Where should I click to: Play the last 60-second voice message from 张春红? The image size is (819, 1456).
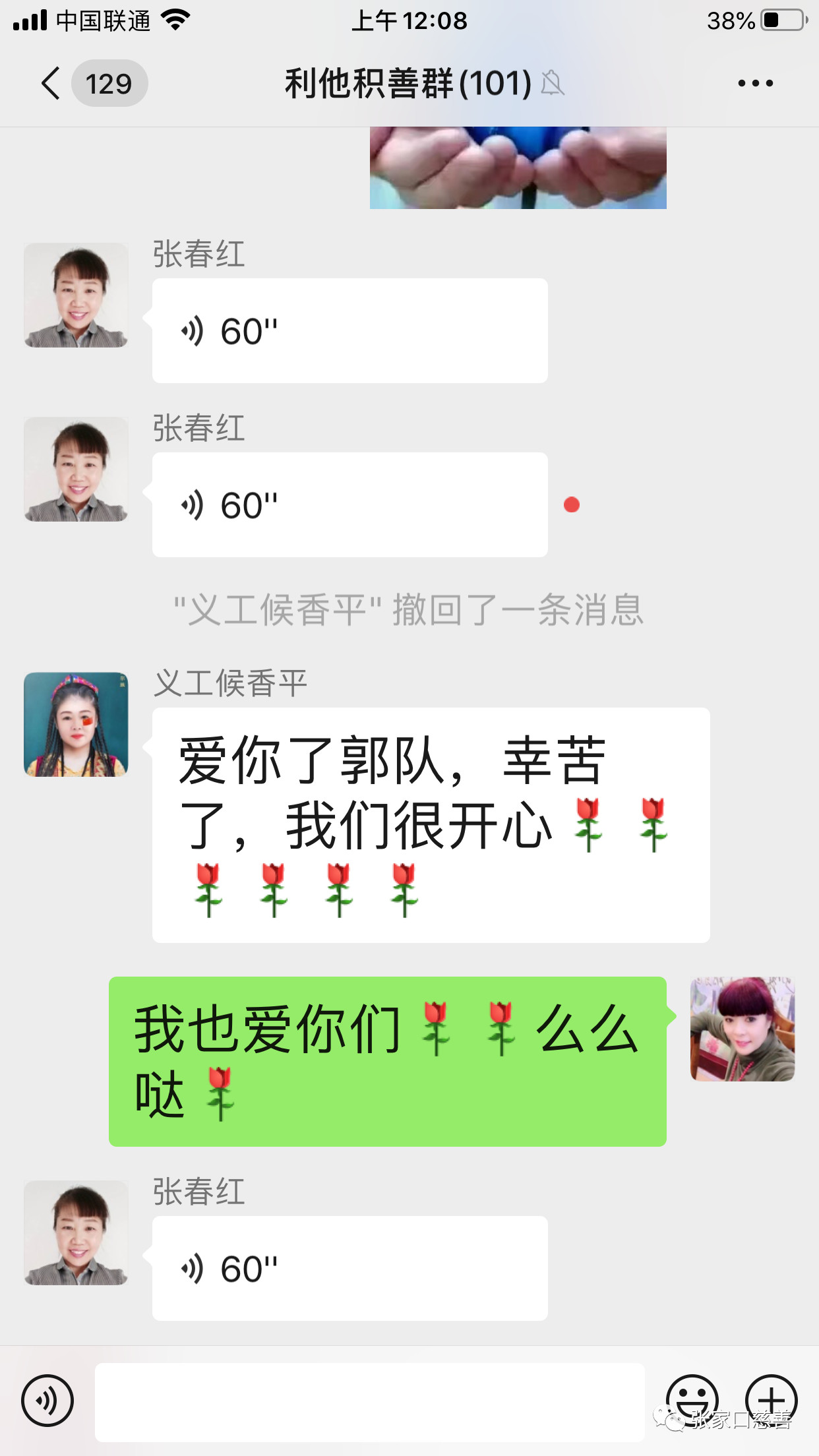click(x=349, y=1268)
